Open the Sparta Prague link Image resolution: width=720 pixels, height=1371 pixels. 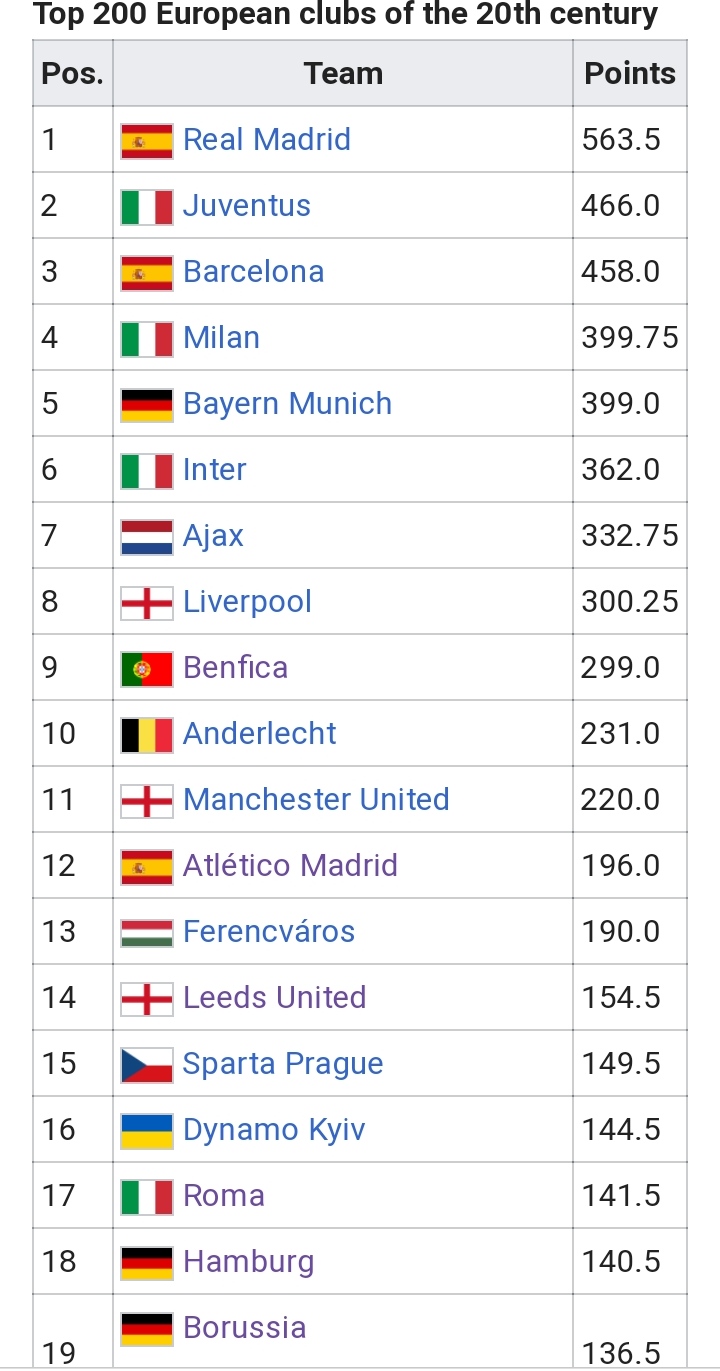[283, 1063]
